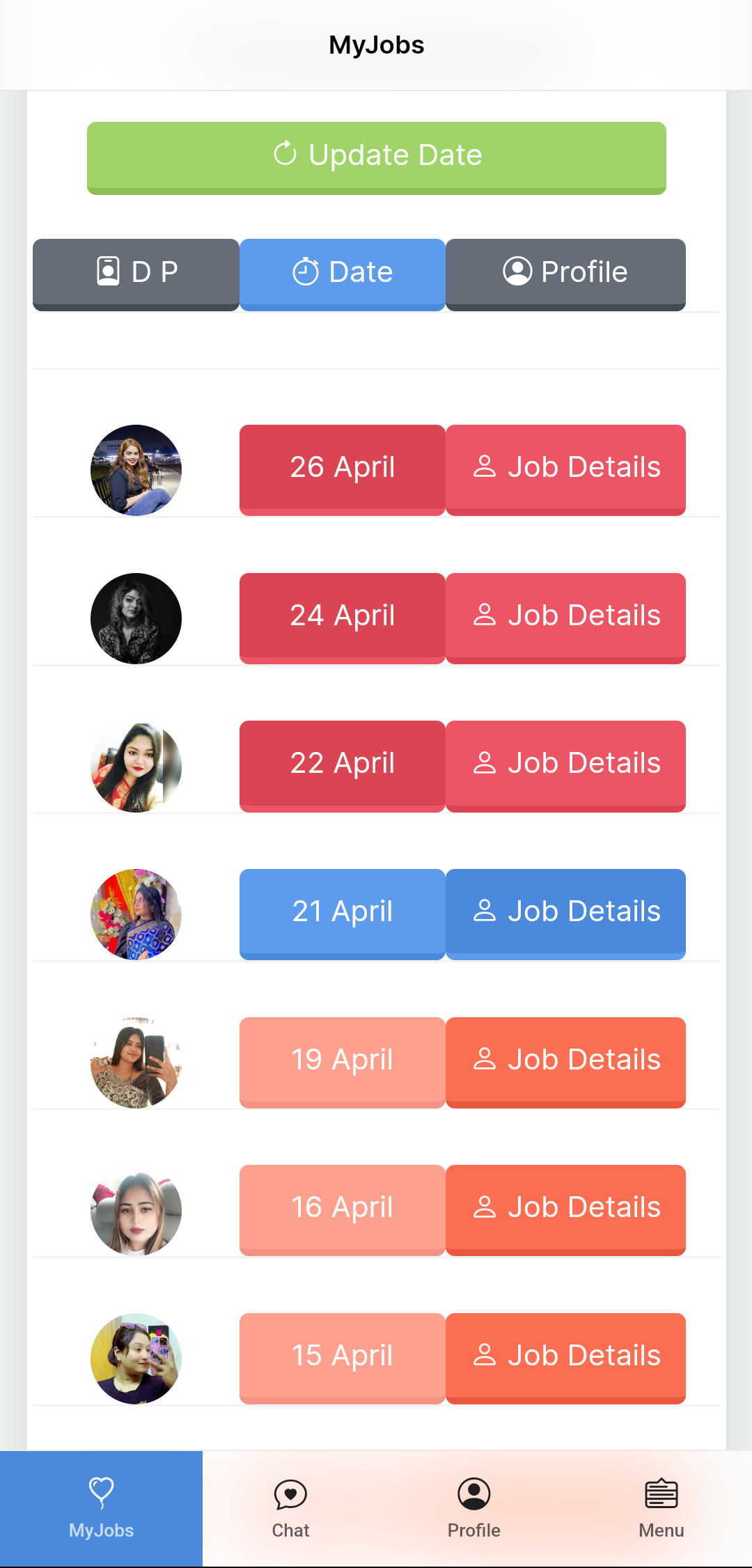Image resolution: width=752 pixels, height=1568 pixels.
Task: Open Job Details for 15 April
Action: pos(565,1357)
